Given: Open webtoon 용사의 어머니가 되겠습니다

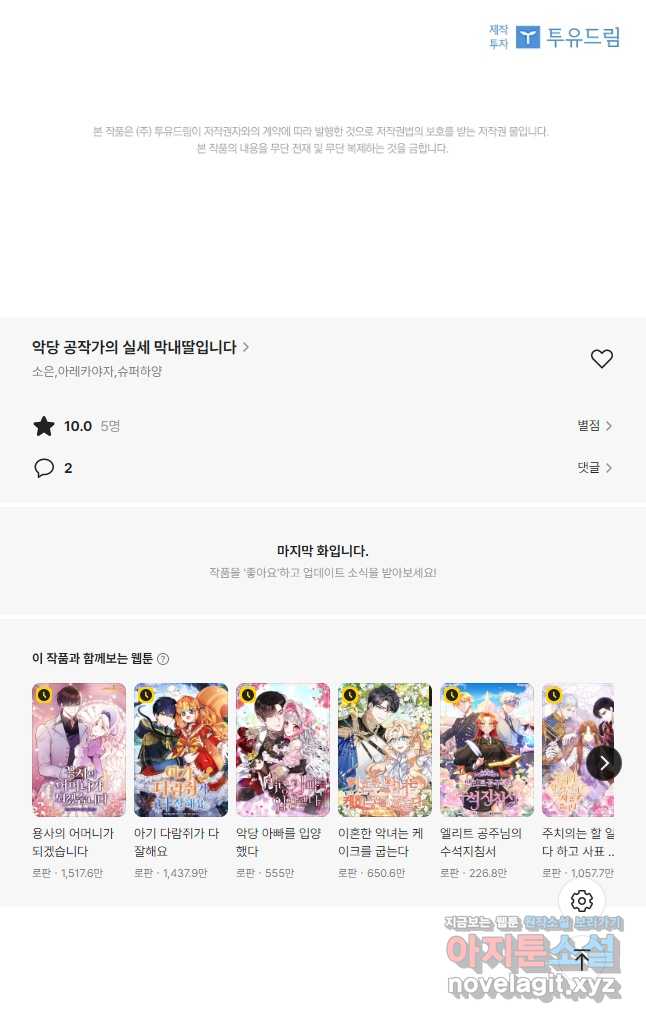Looking at the screenshot, I should (x=79, y=750).
